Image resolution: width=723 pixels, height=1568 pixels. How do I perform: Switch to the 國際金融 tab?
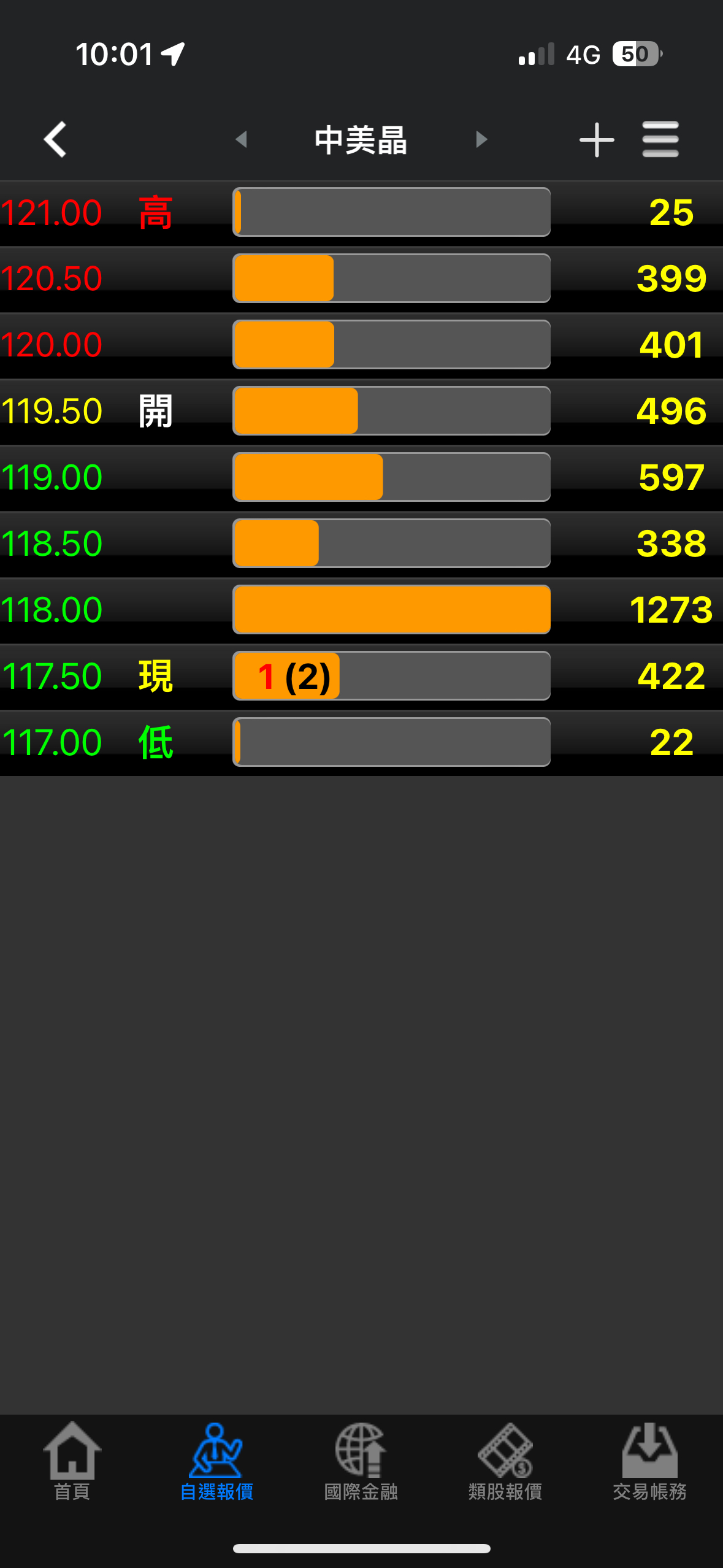(x=361, y=1461)
